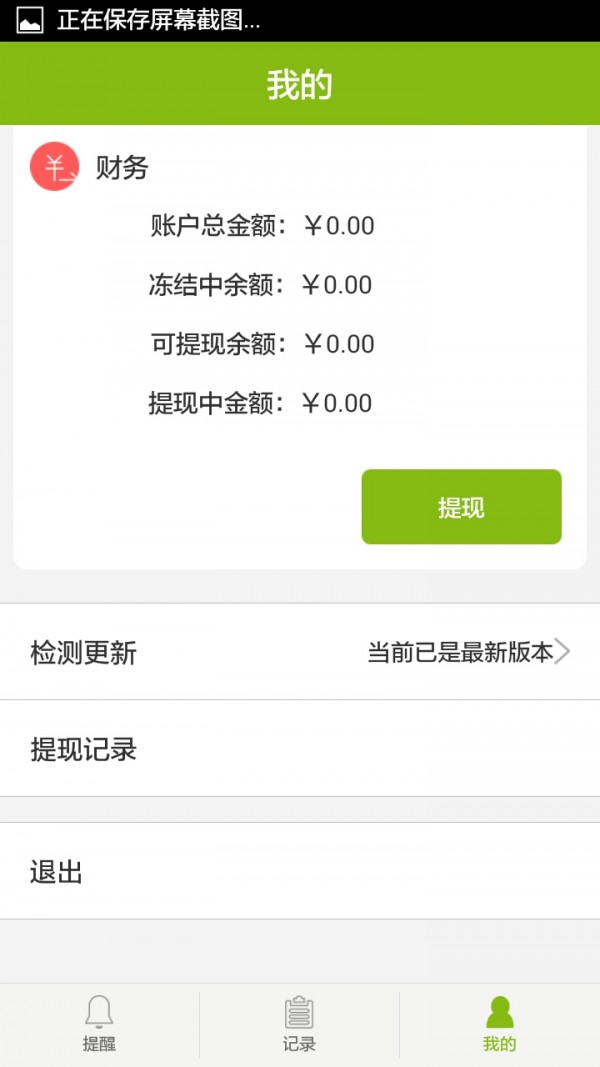Tap the green 提现 withdraw button
The image size is (600, 1067).
461,506
